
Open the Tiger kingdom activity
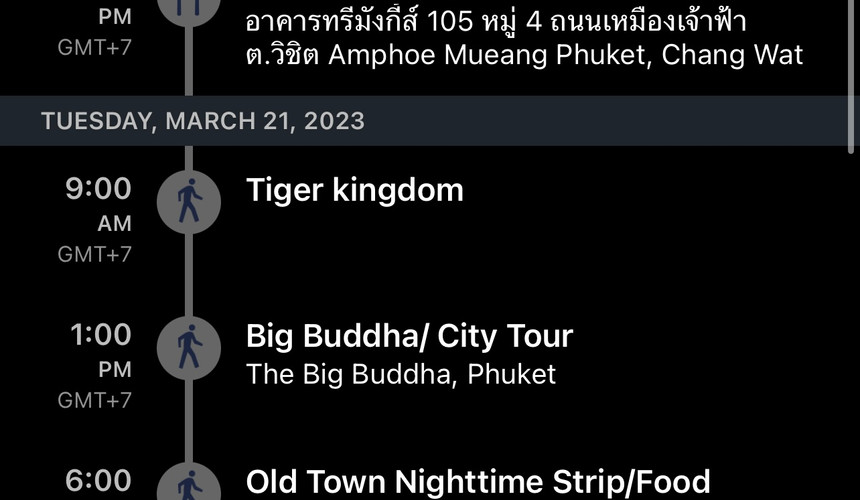tap(355, 190)
